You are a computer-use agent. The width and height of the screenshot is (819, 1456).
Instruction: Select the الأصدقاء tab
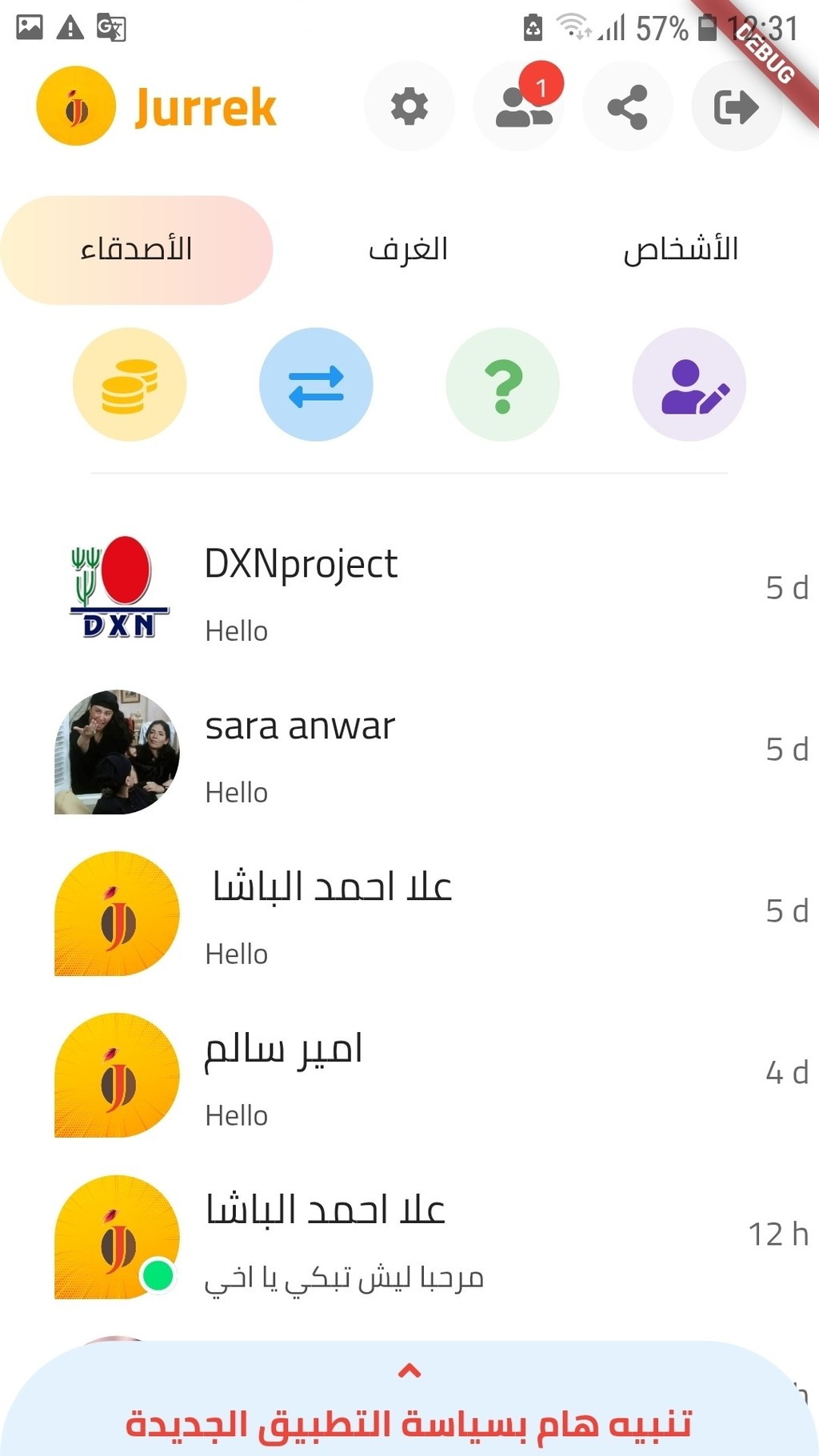137,250
